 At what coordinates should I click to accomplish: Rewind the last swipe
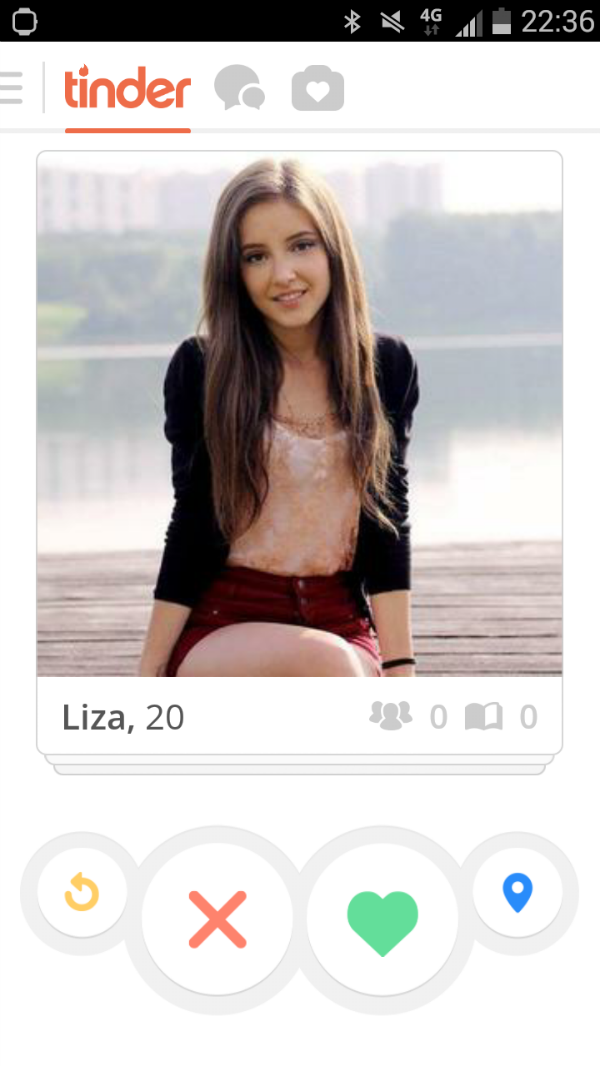(82, 890)
